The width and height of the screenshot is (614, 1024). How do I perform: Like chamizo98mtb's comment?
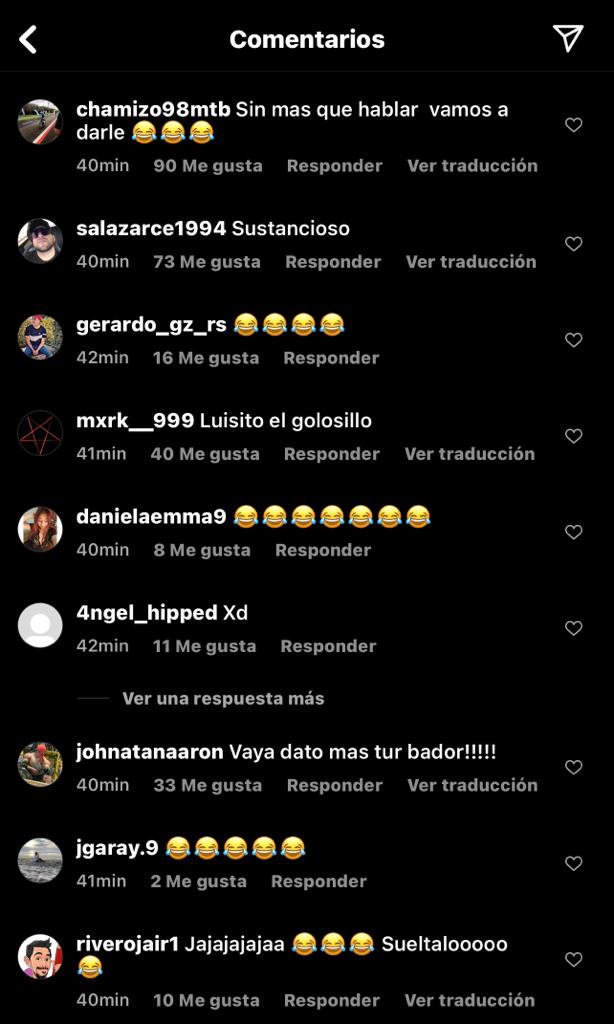(x=573, y=125)
